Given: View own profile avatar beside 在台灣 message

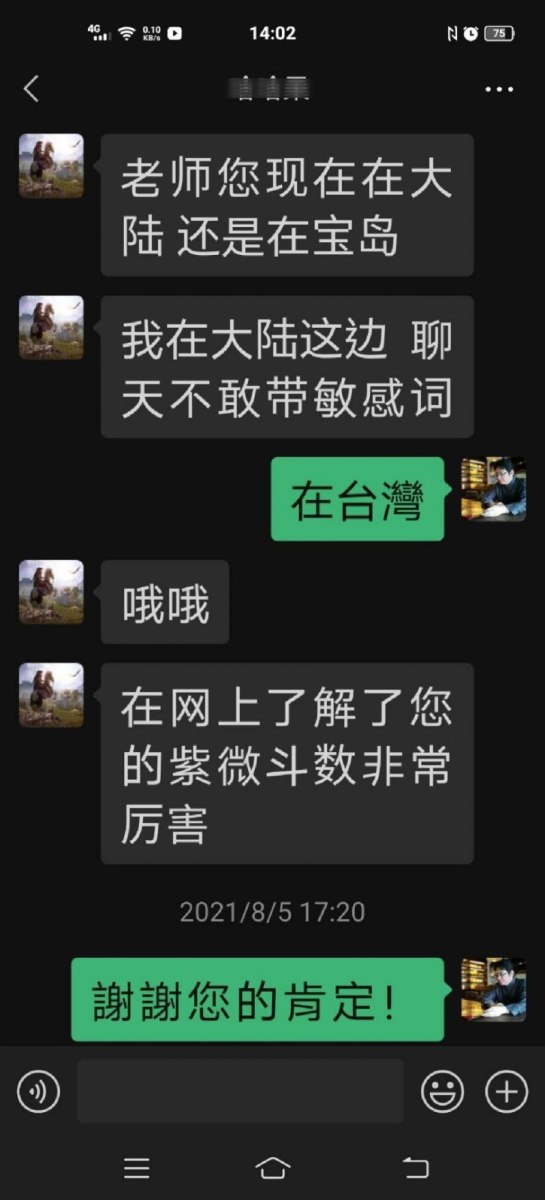Looking at the screenshot, I should click(493, 489).
